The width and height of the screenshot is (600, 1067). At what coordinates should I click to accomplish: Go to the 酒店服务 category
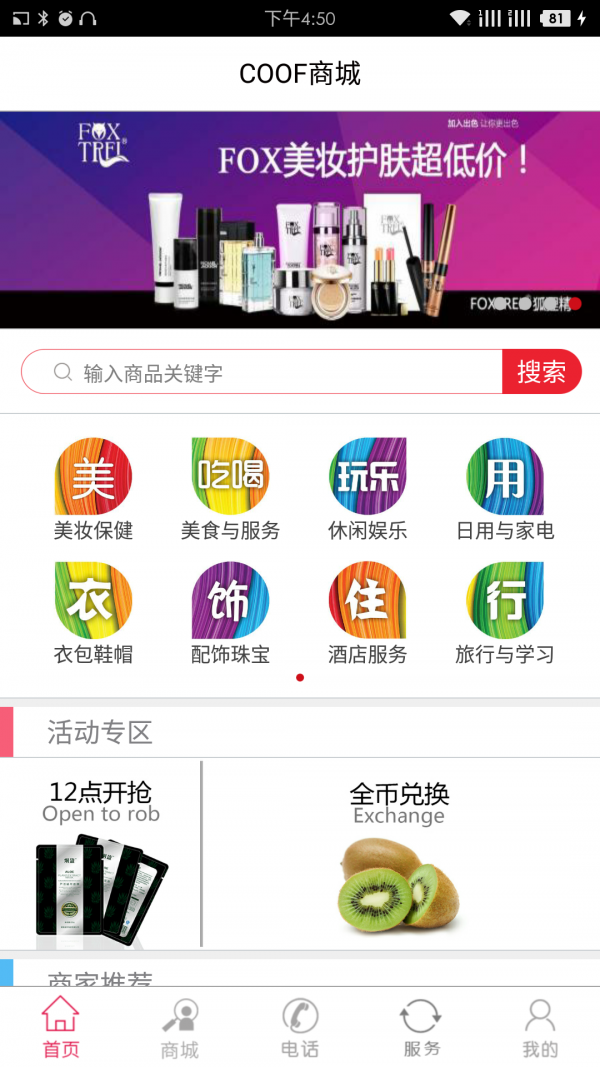coord(367,613)
